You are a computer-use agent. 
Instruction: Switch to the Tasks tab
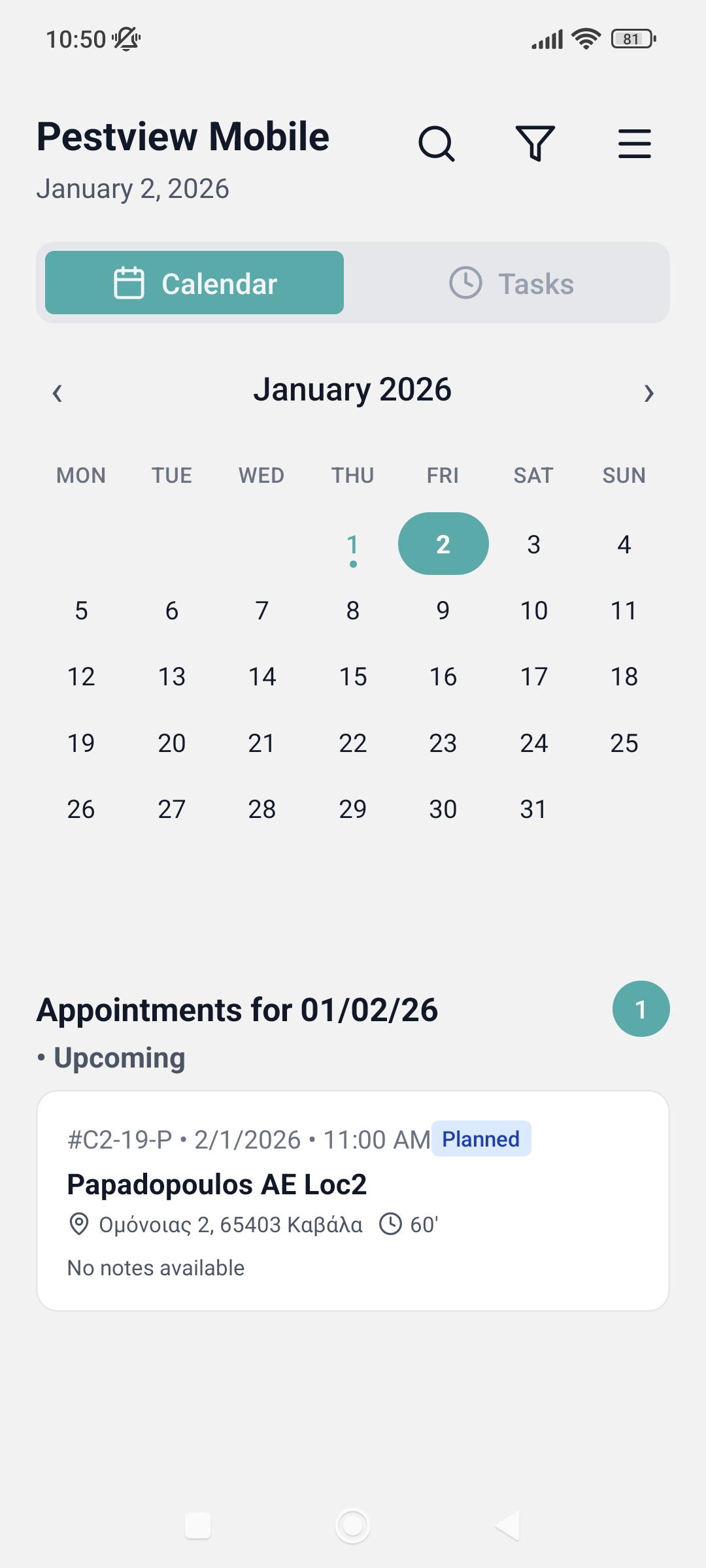click(x=511, y=284)
